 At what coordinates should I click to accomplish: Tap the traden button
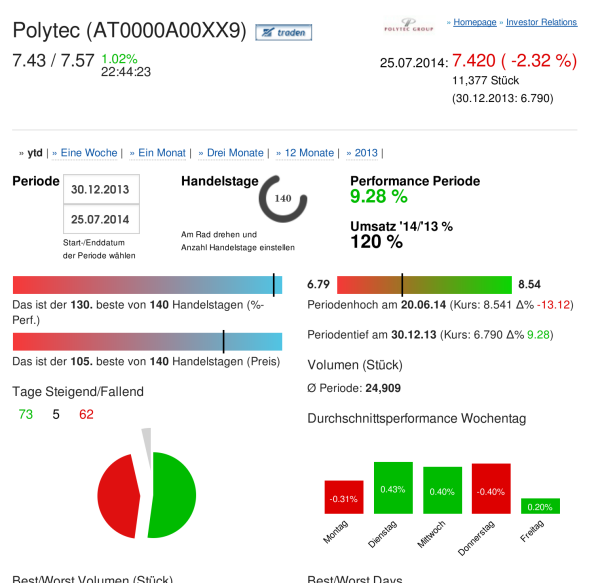(283, 33)
